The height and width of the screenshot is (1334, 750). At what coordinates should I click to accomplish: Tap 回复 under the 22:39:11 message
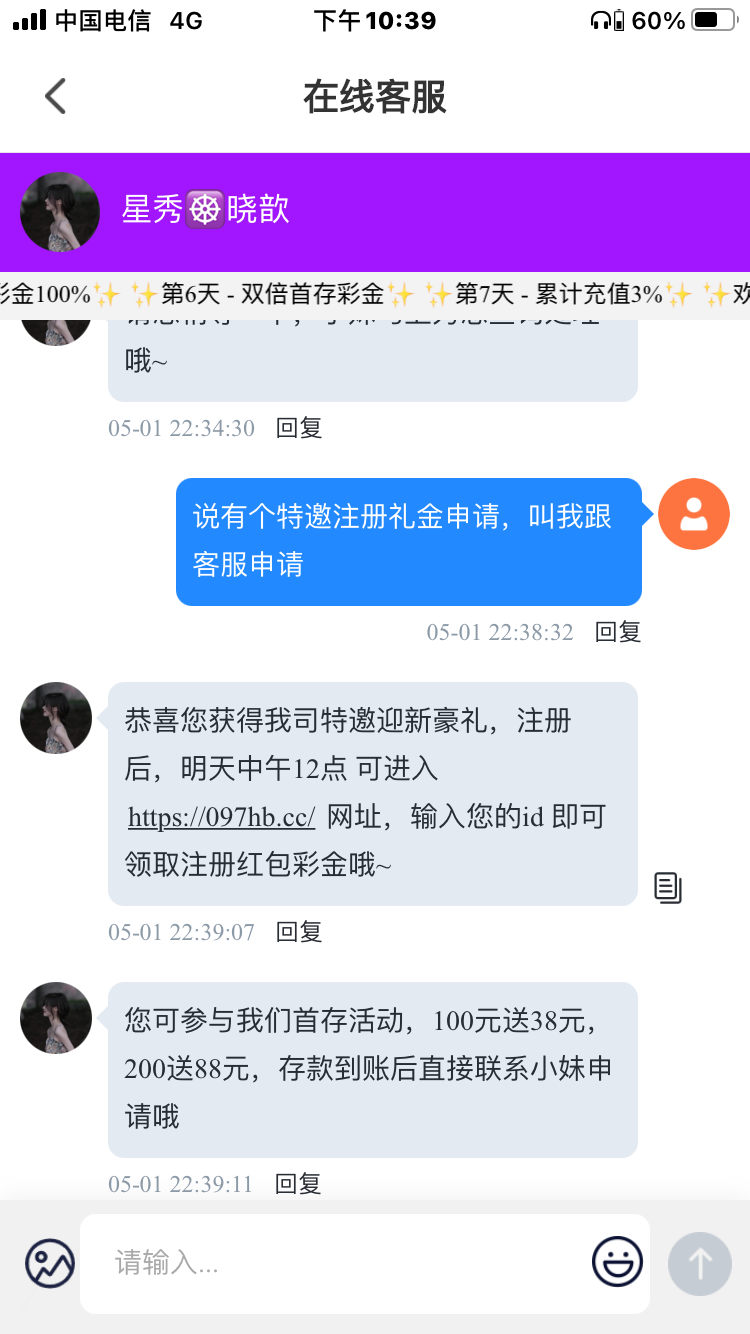298,1184
